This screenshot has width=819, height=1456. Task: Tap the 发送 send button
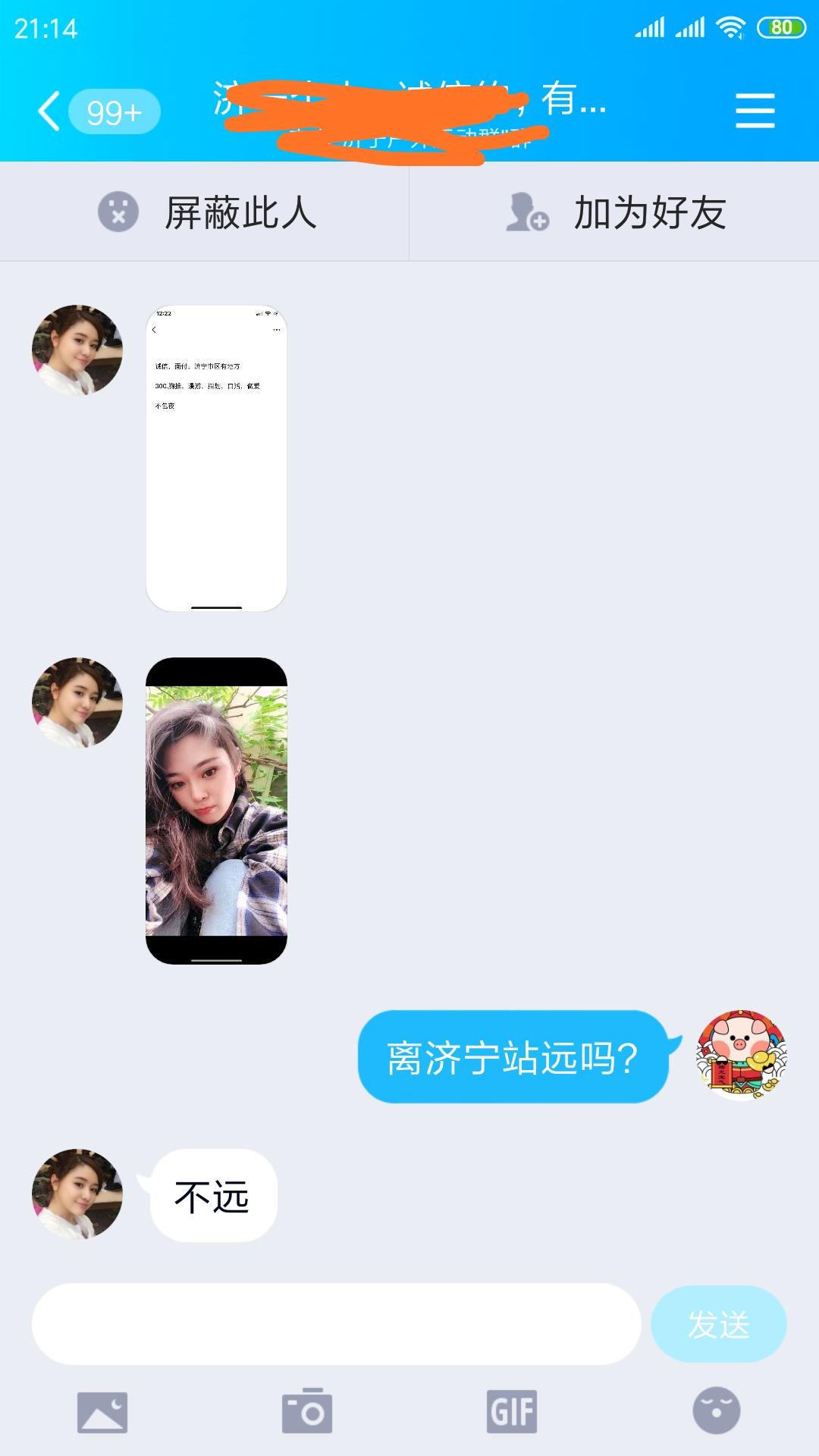(718, 1324)
